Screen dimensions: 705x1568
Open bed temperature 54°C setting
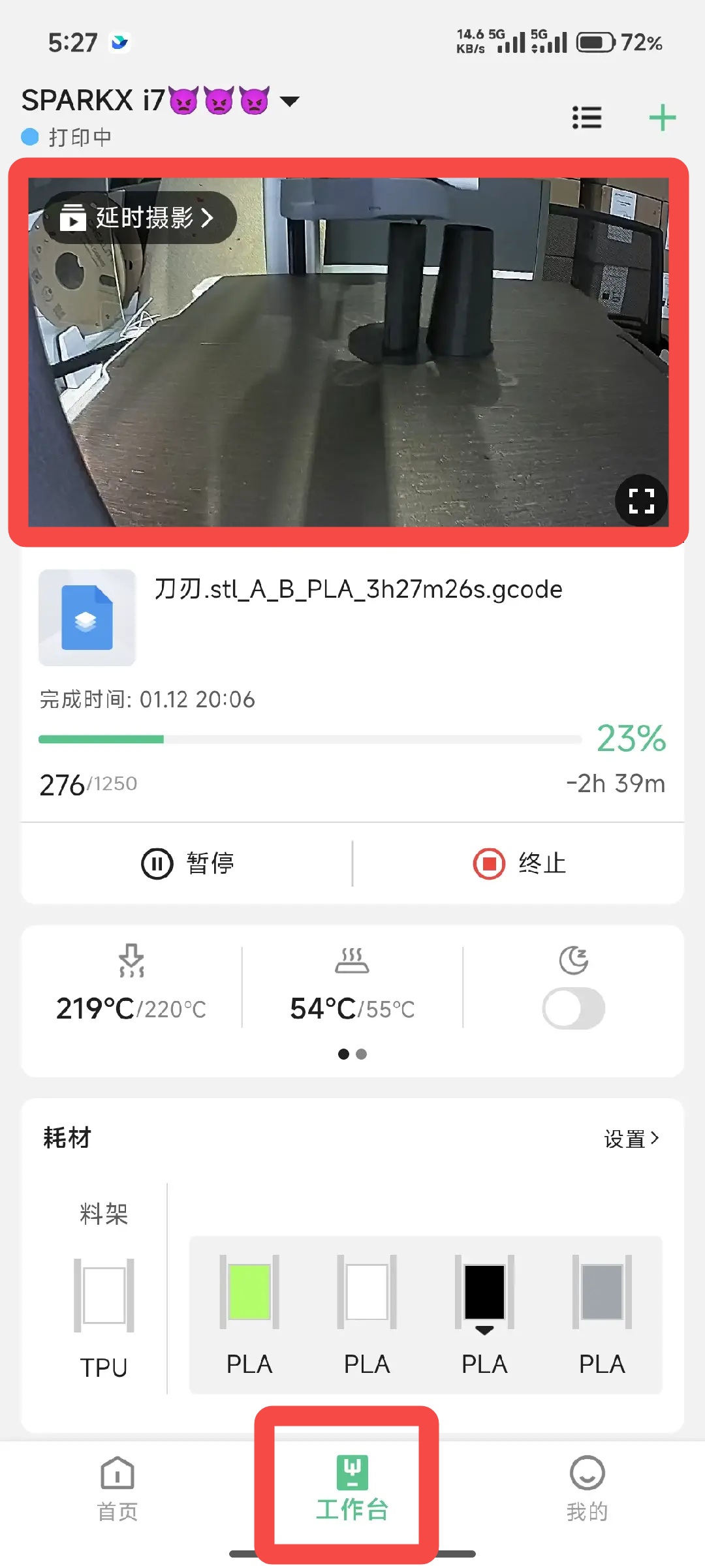pyautogui.click(x=352, y=989)
